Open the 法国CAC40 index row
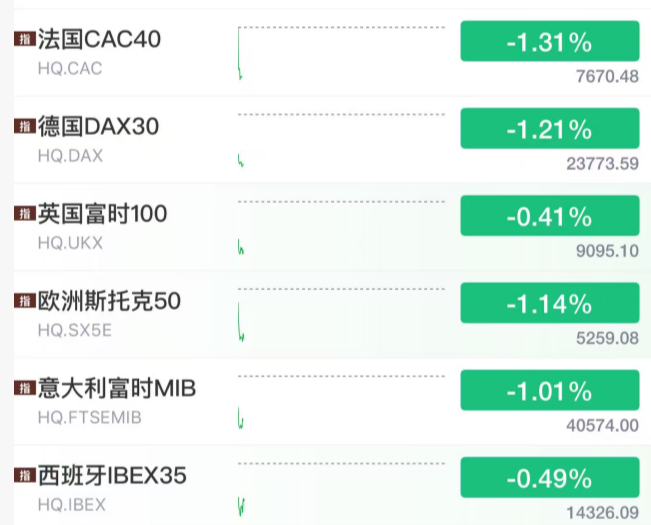The width and height of the screenshot is (651, 525). pyautogui.click(x=100, y=41)
